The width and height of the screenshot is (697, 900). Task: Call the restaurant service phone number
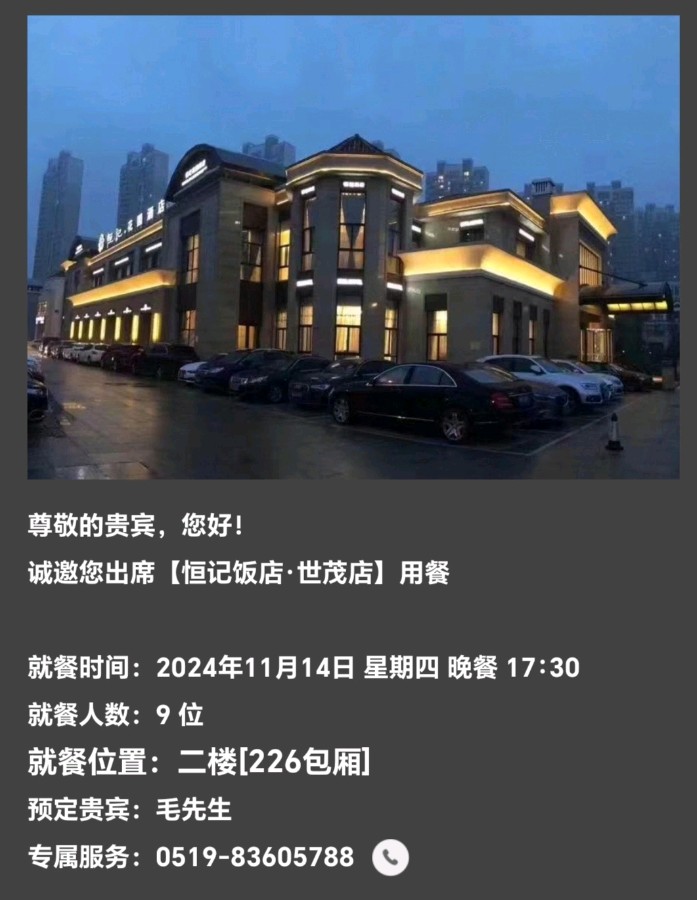coord(390,857)
